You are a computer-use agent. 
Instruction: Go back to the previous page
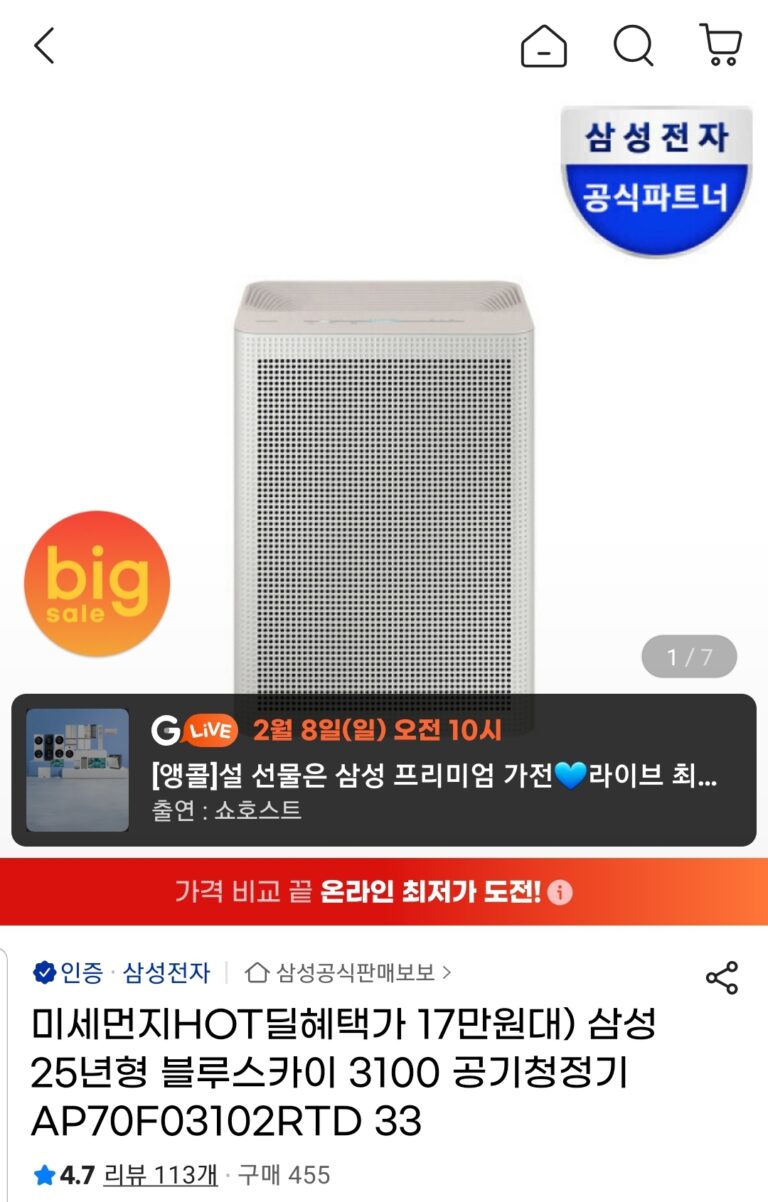click(x=45, y=46)
